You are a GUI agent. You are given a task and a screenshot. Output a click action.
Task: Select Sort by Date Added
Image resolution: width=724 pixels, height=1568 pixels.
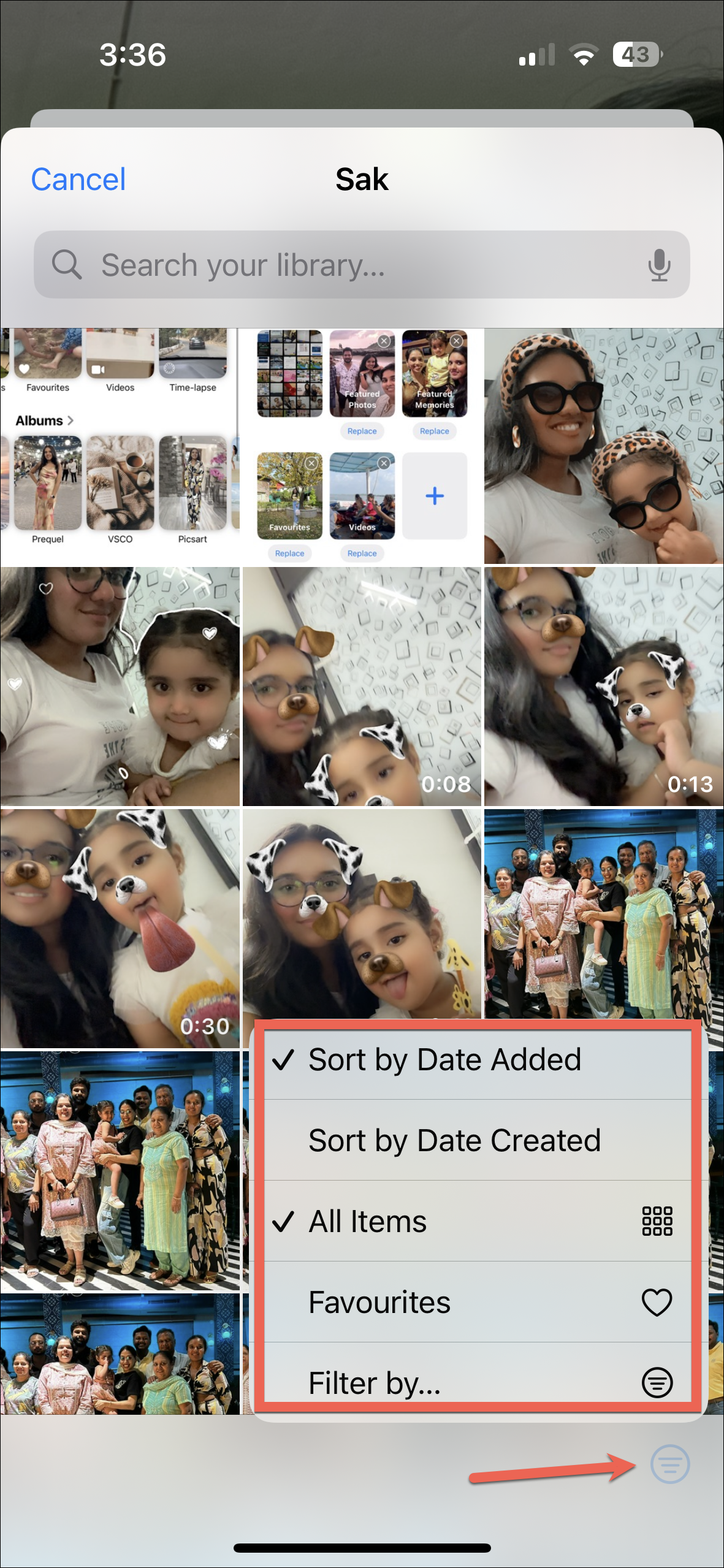[x=478, y=1059]
